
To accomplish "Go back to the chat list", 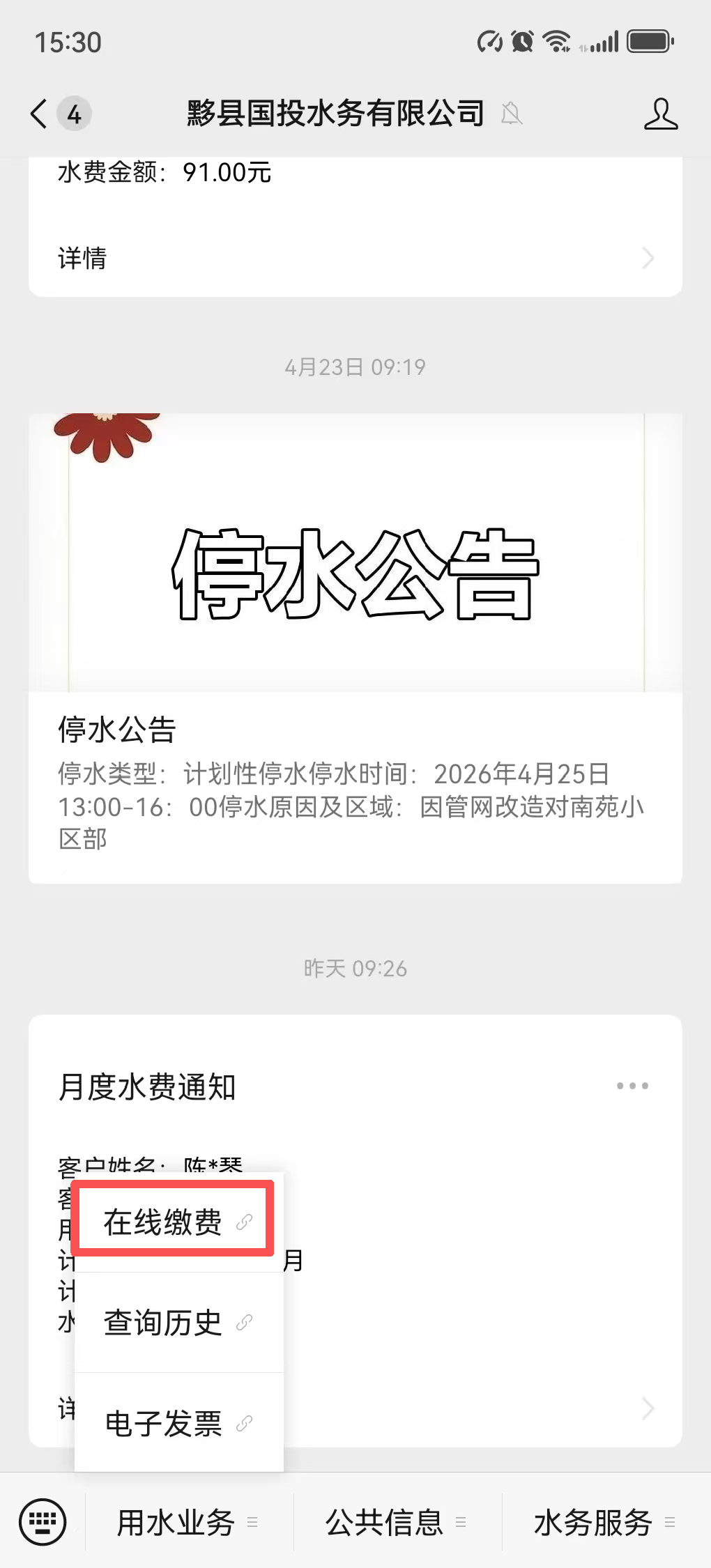I will click(40, 114).
